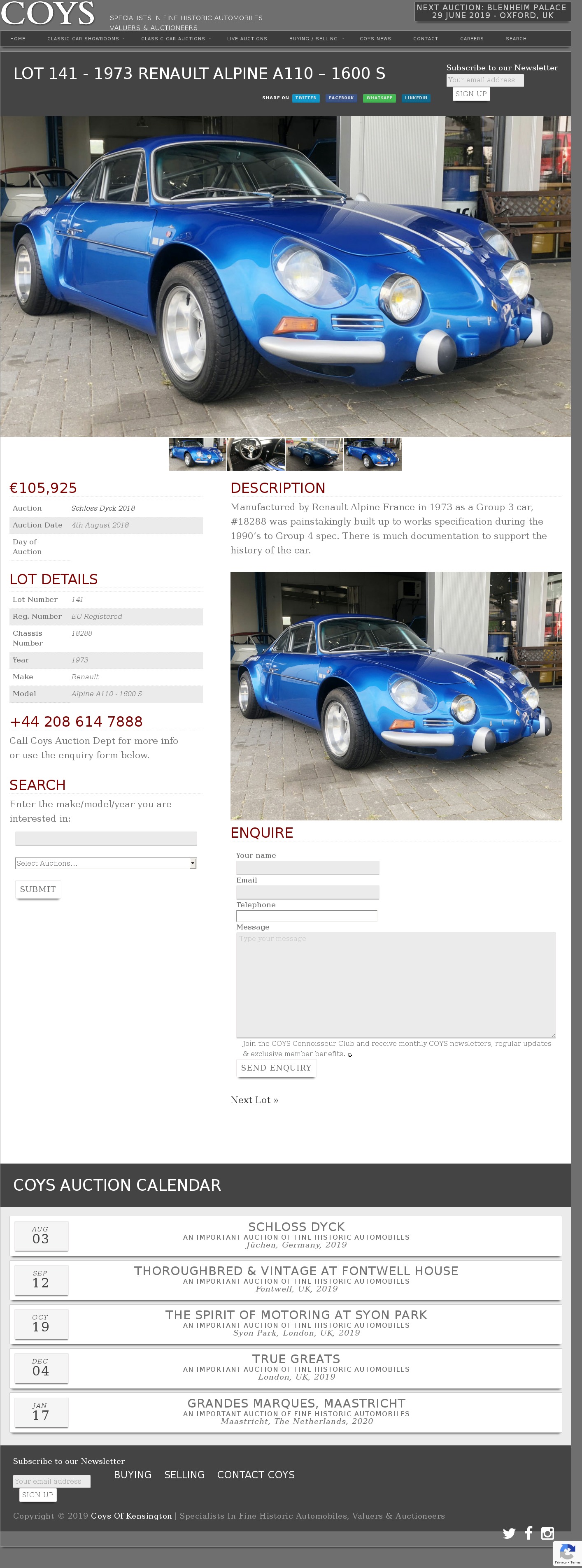Go to the Next Lot
Image resolution: width=582 pixels, height=1568 pixels.
tap(254, 1100)
